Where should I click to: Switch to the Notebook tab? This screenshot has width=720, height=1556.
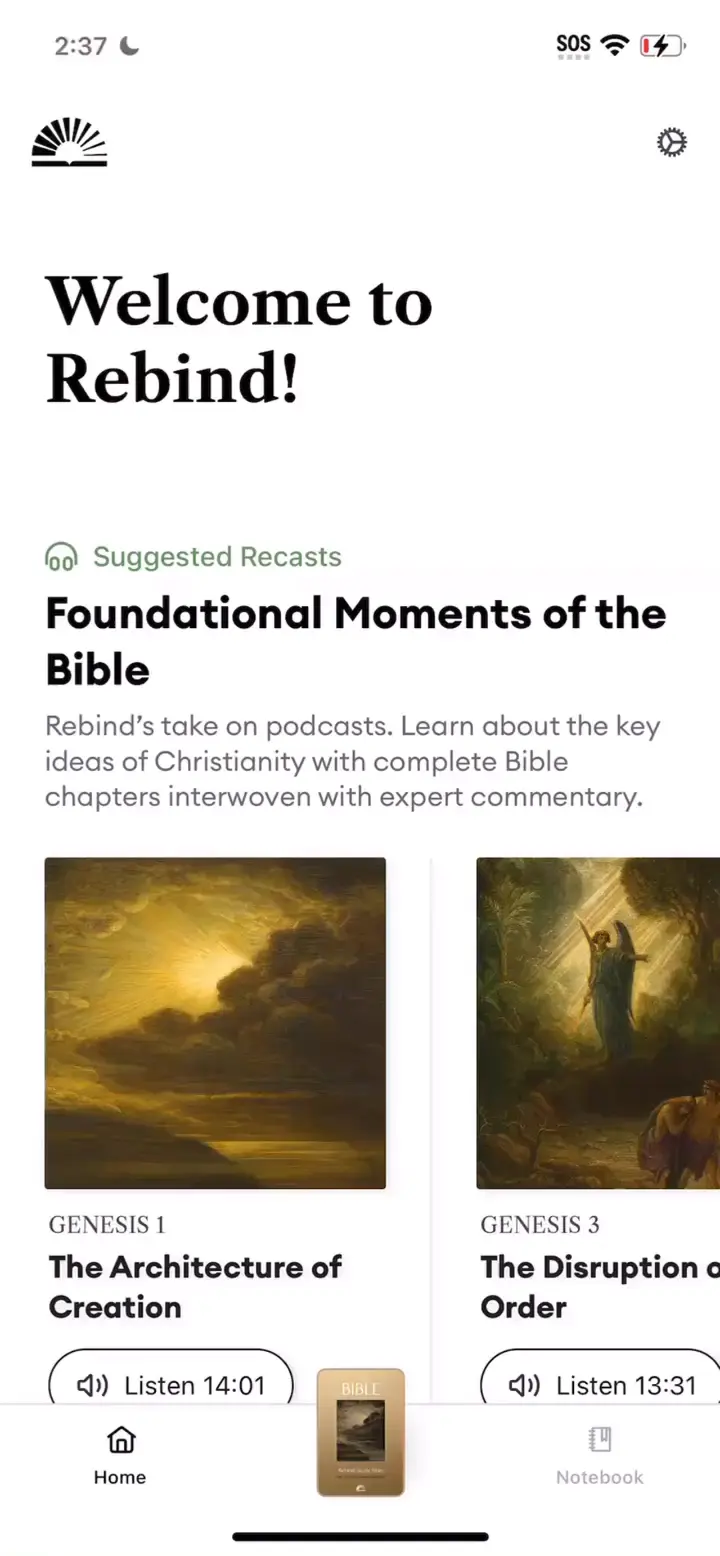tap(599, 1455)
